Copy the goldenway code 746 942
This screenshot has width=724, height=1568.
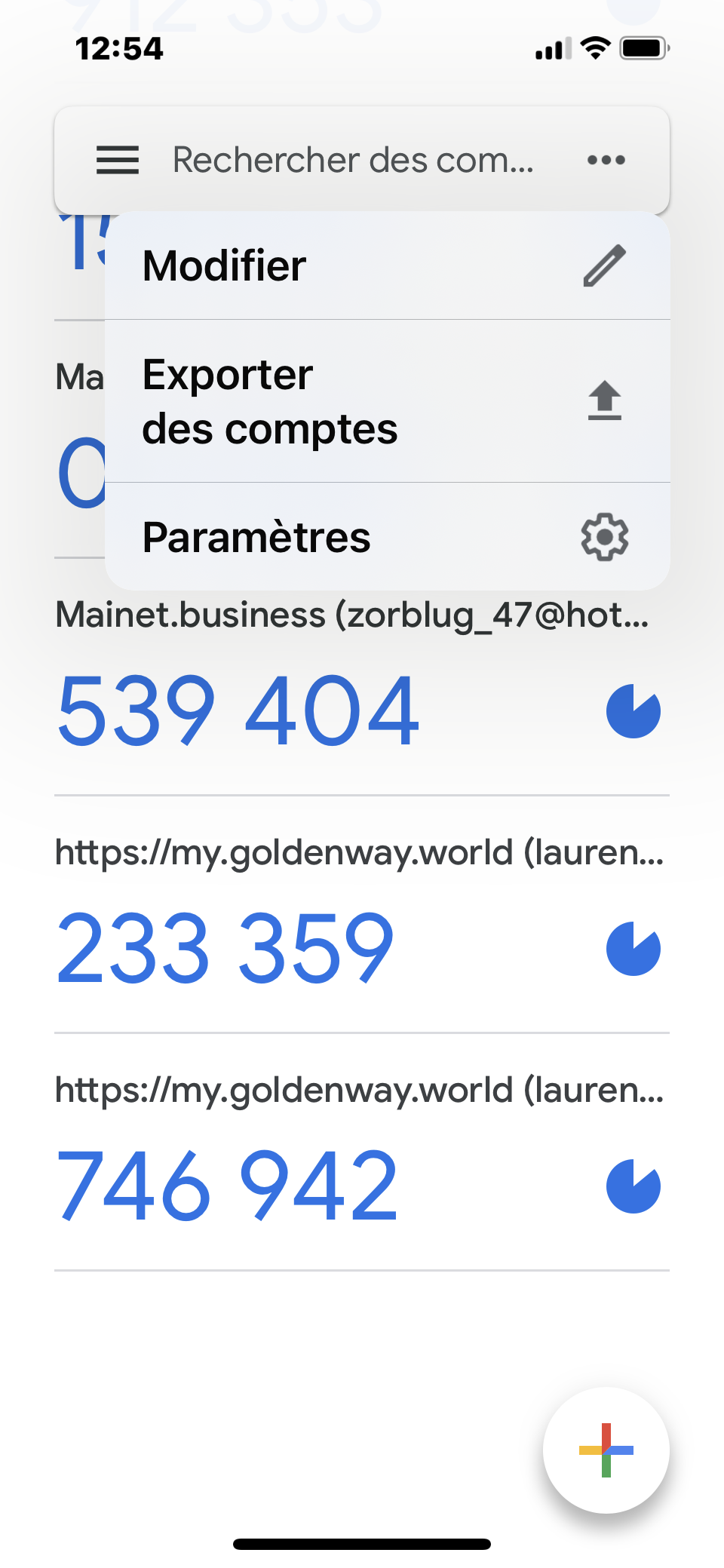click(227, 1186)
